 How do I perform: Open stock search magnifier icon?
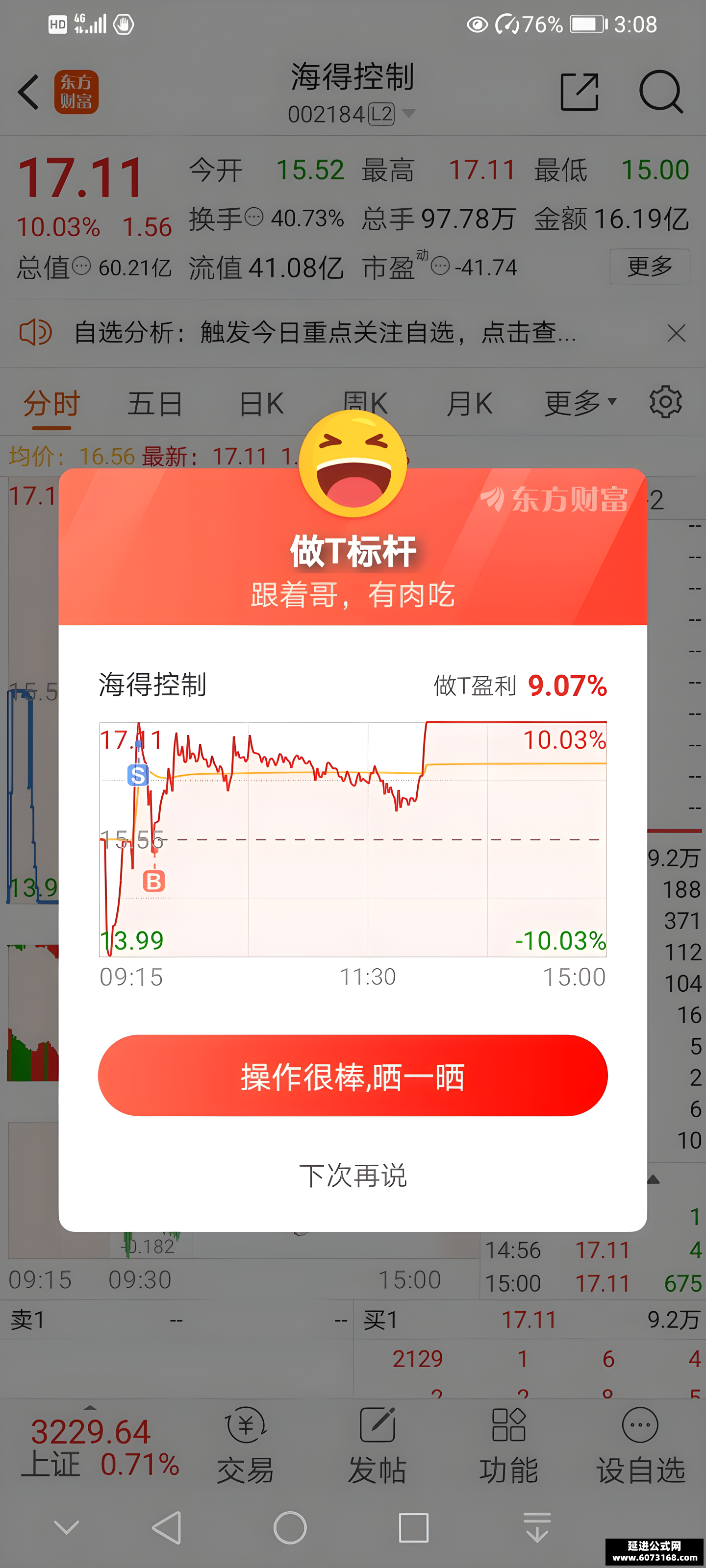coord(660,92)
